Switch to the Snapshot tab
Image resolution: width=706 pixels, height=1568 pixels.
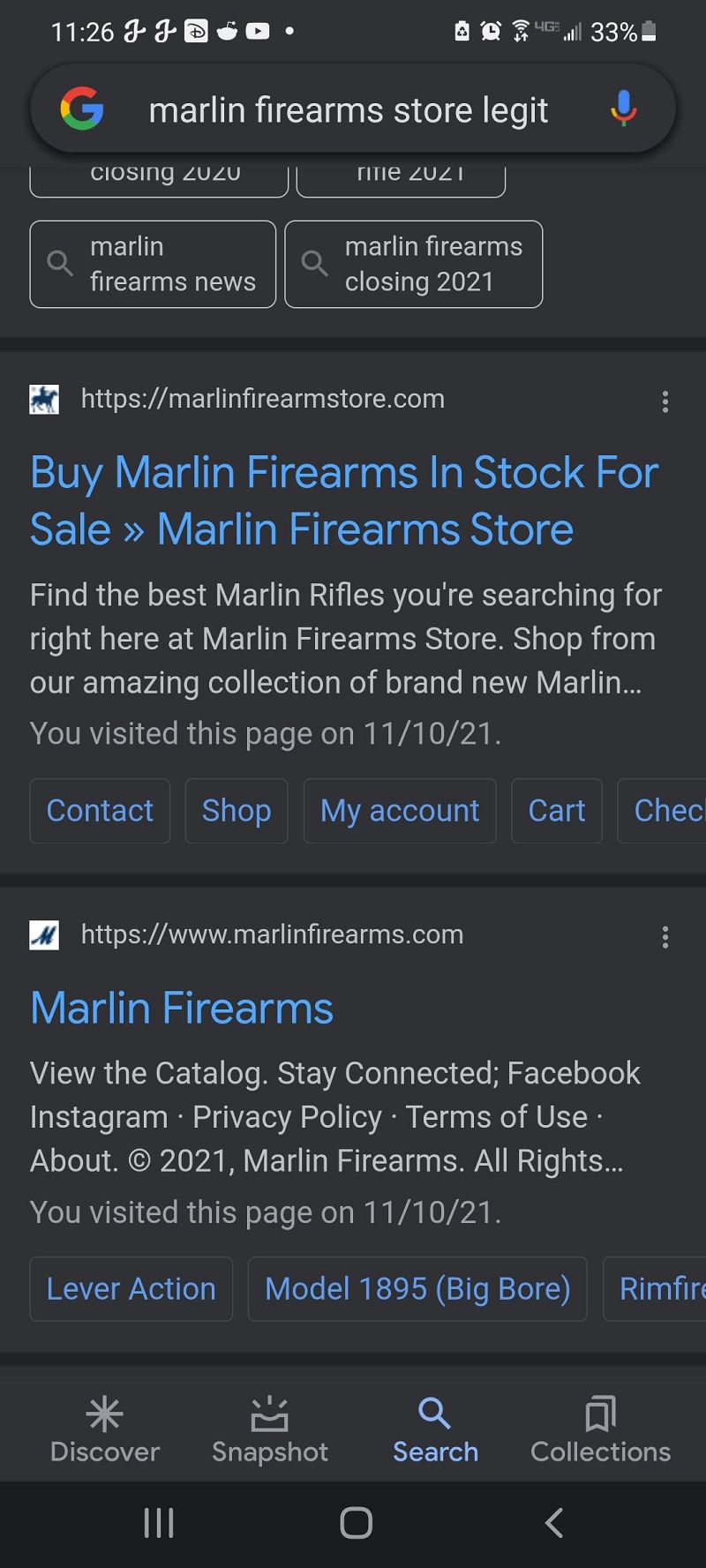coord(270,1430)
